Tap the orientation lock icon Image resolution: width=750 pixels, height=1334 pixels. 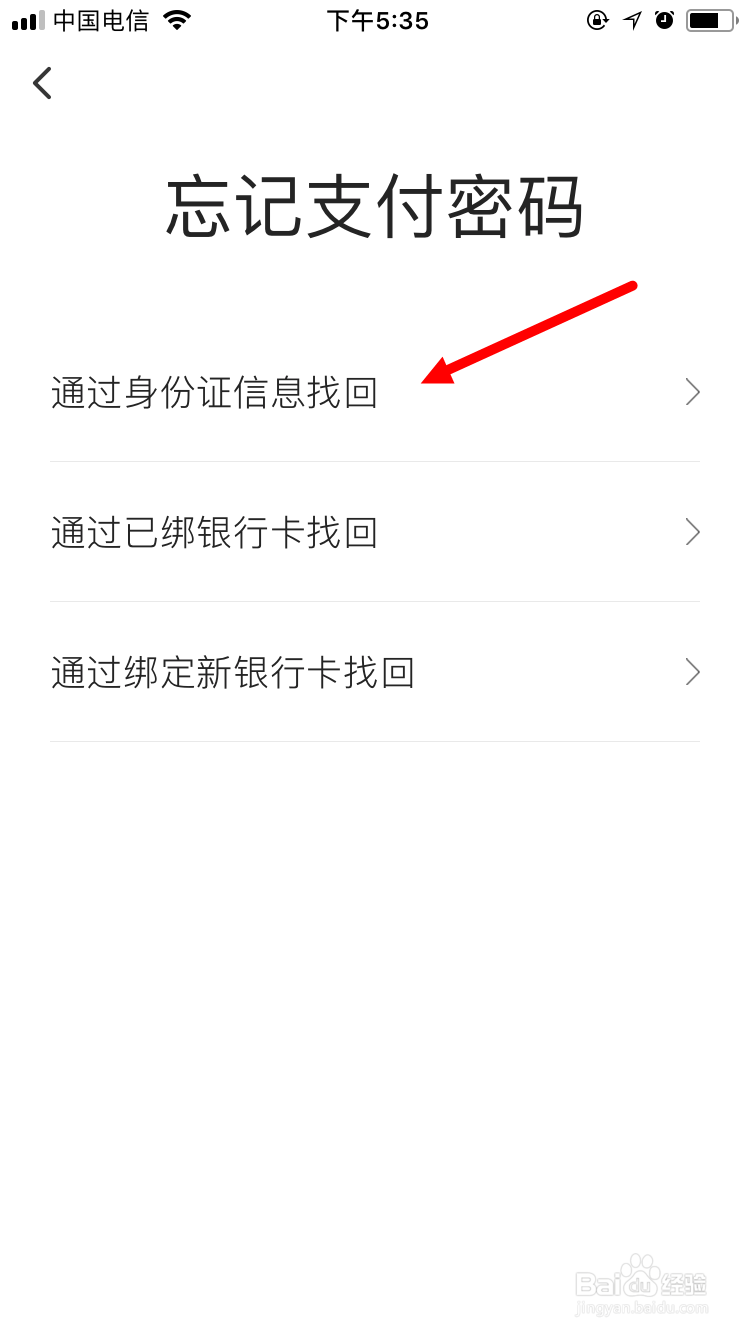tap(597, 20)
